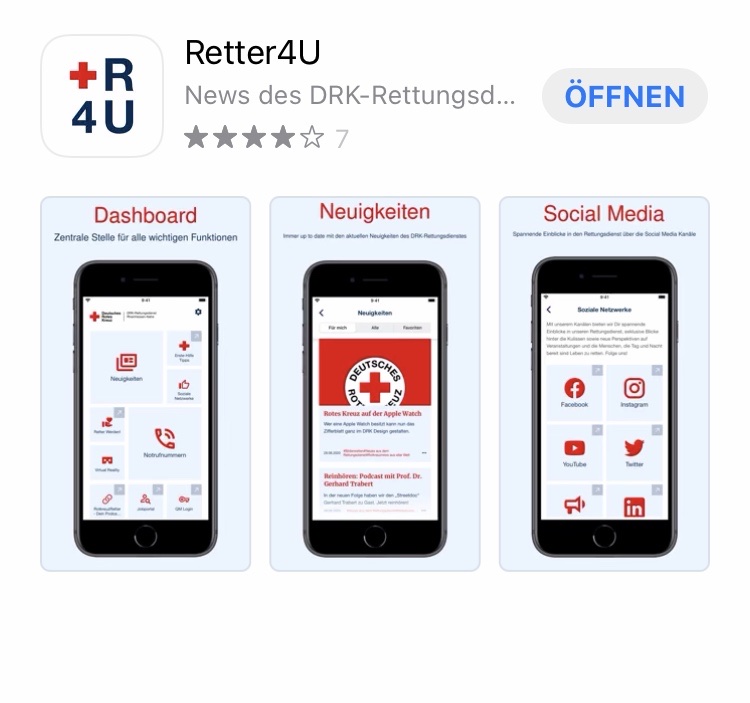750x703 pixels.
Task: Tap the ÖFFNEN button
Action: (624, 97)
